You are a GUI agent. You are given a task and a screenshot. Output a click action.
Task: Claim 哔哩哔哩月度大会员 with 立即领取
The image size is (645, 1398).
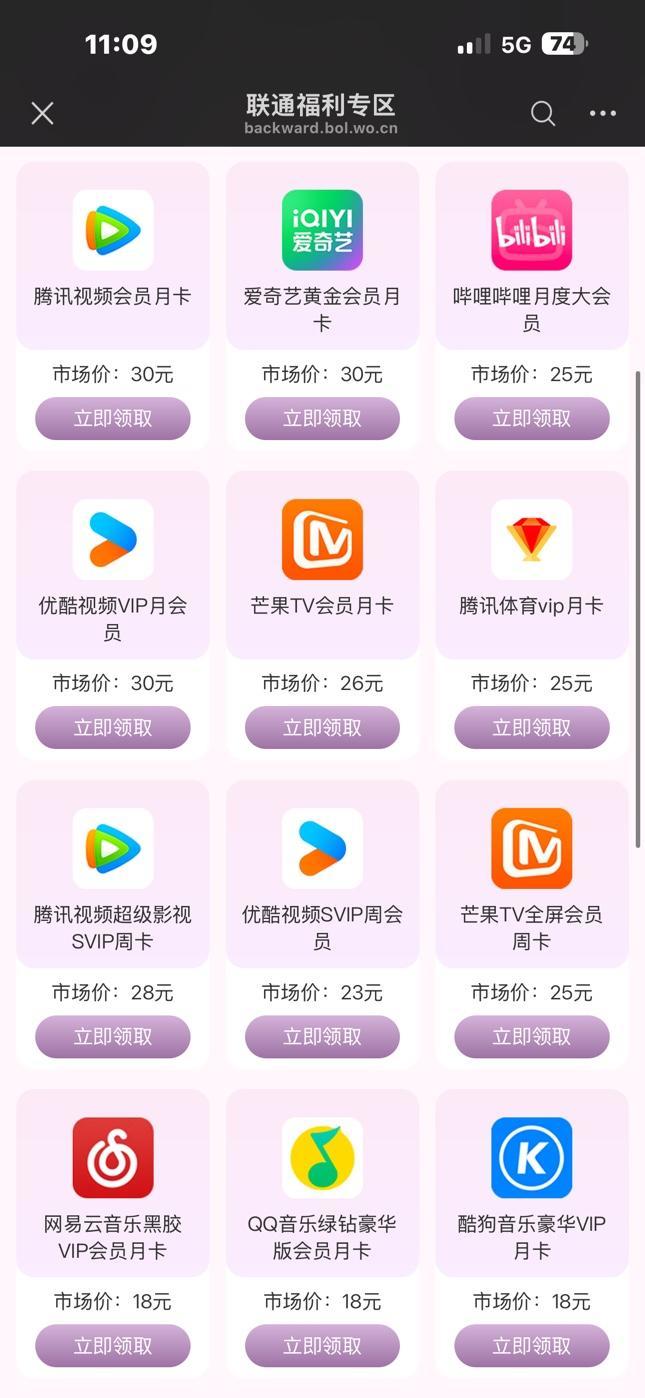click(x=532, y=418)
